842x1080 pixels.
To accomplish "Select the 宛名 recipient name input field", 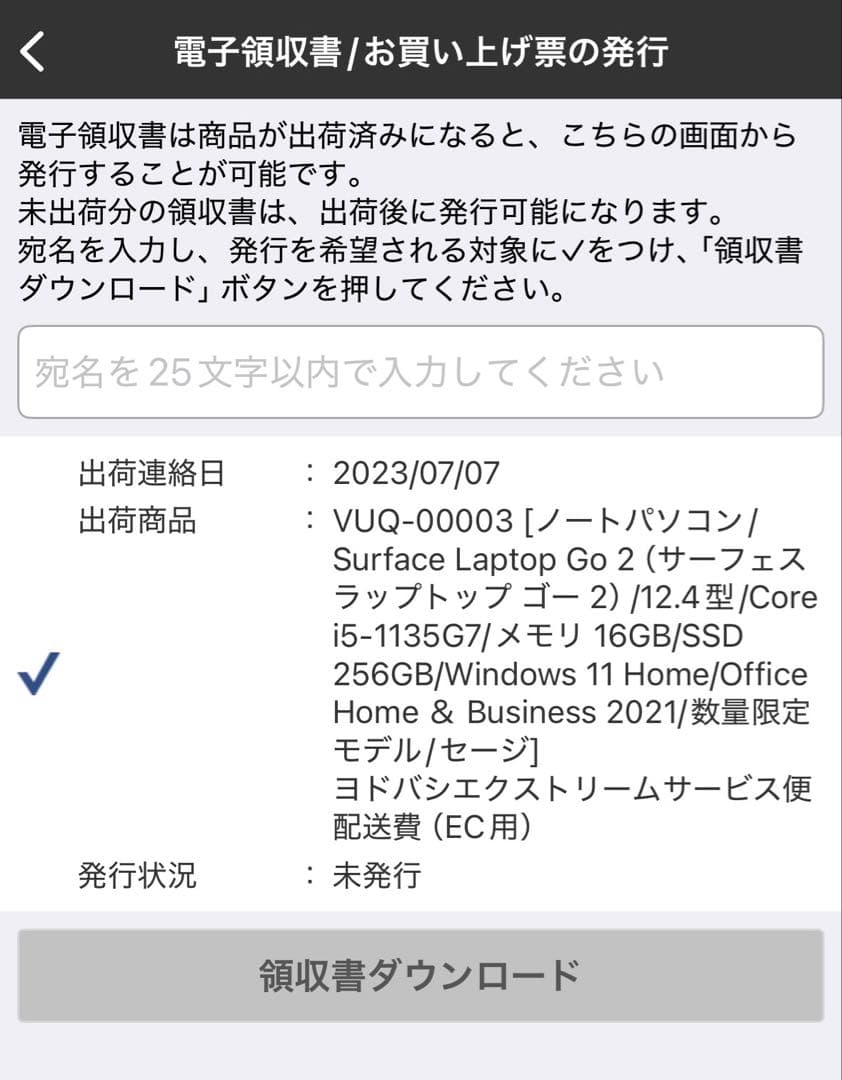I will pyautogui.click(x=420, y=370).
